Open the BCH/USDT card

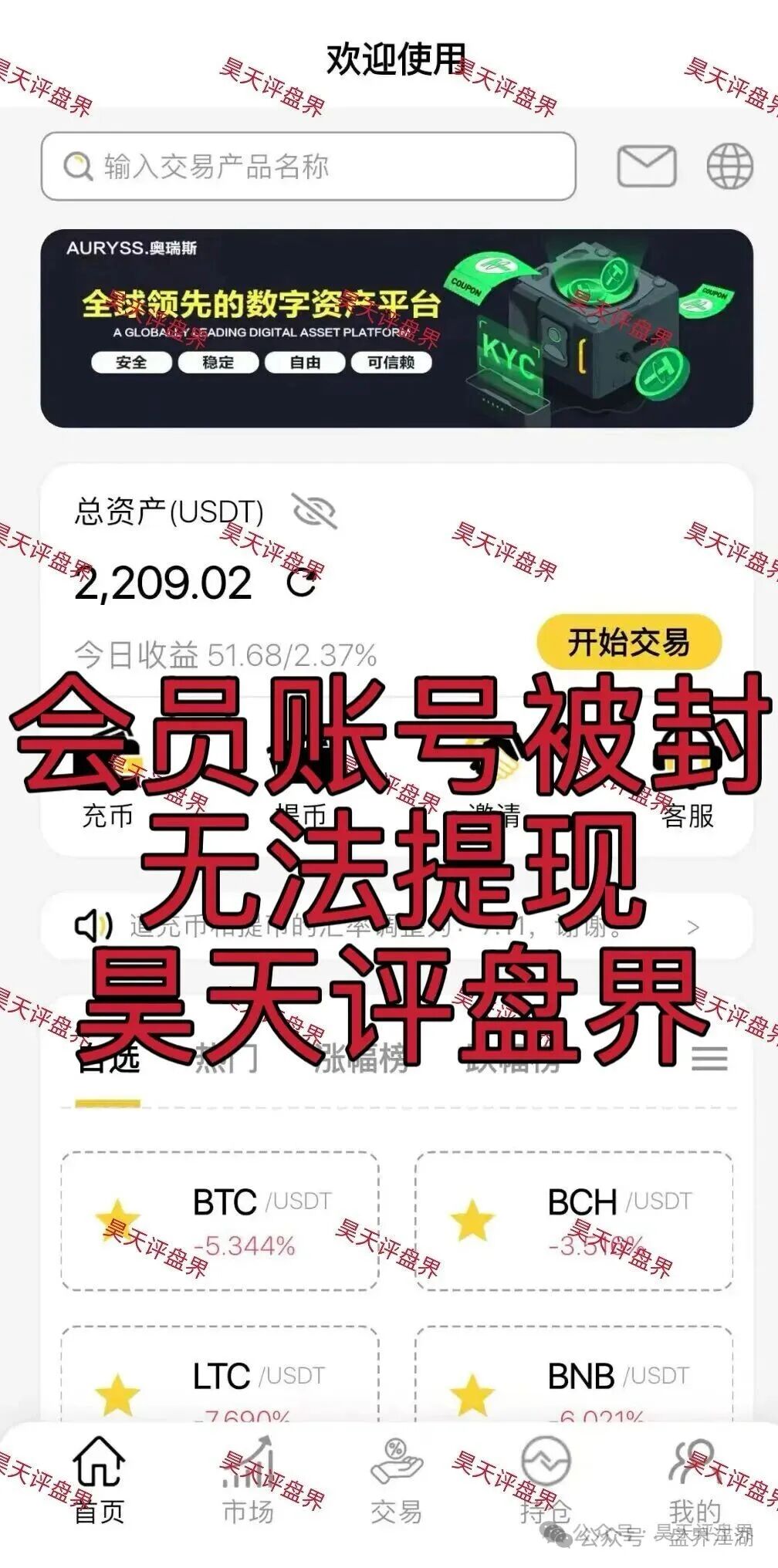click(x=573, y=1221)
